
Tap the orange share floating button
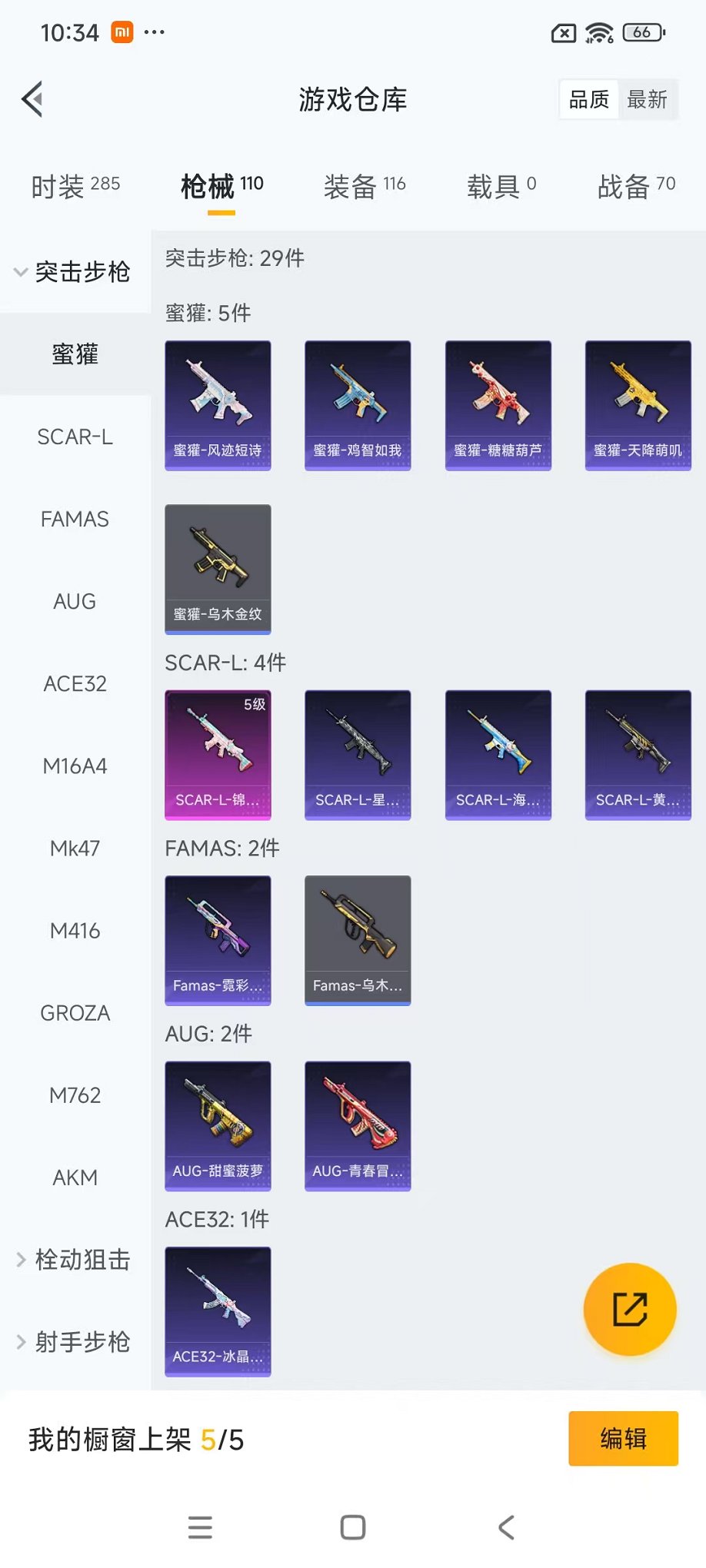(x=630, y=1309)
